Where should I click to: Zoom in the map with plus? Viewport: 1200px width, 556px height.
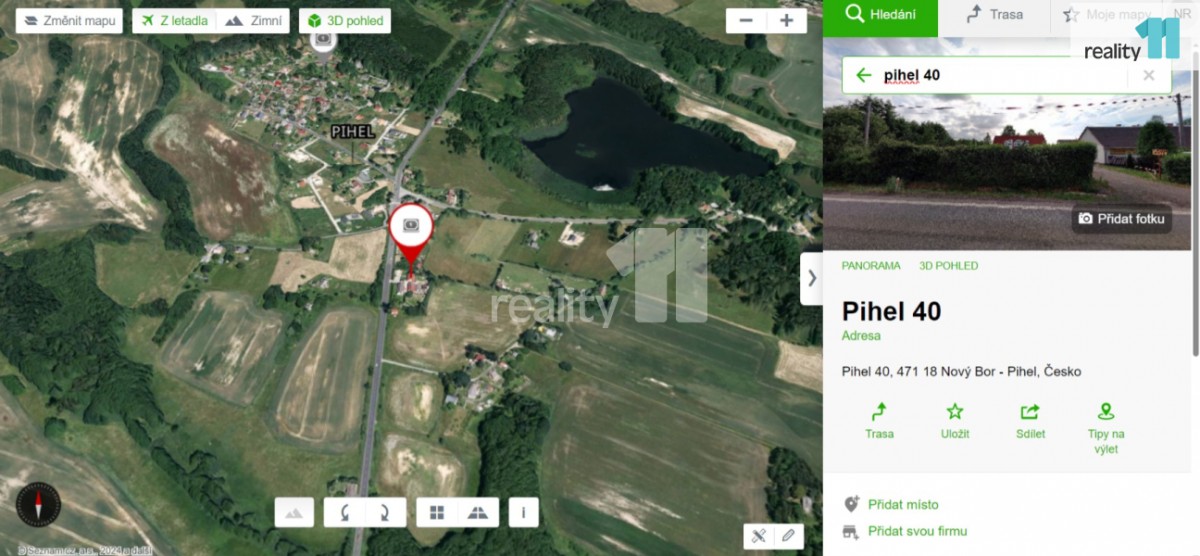[x=787, y=20]
